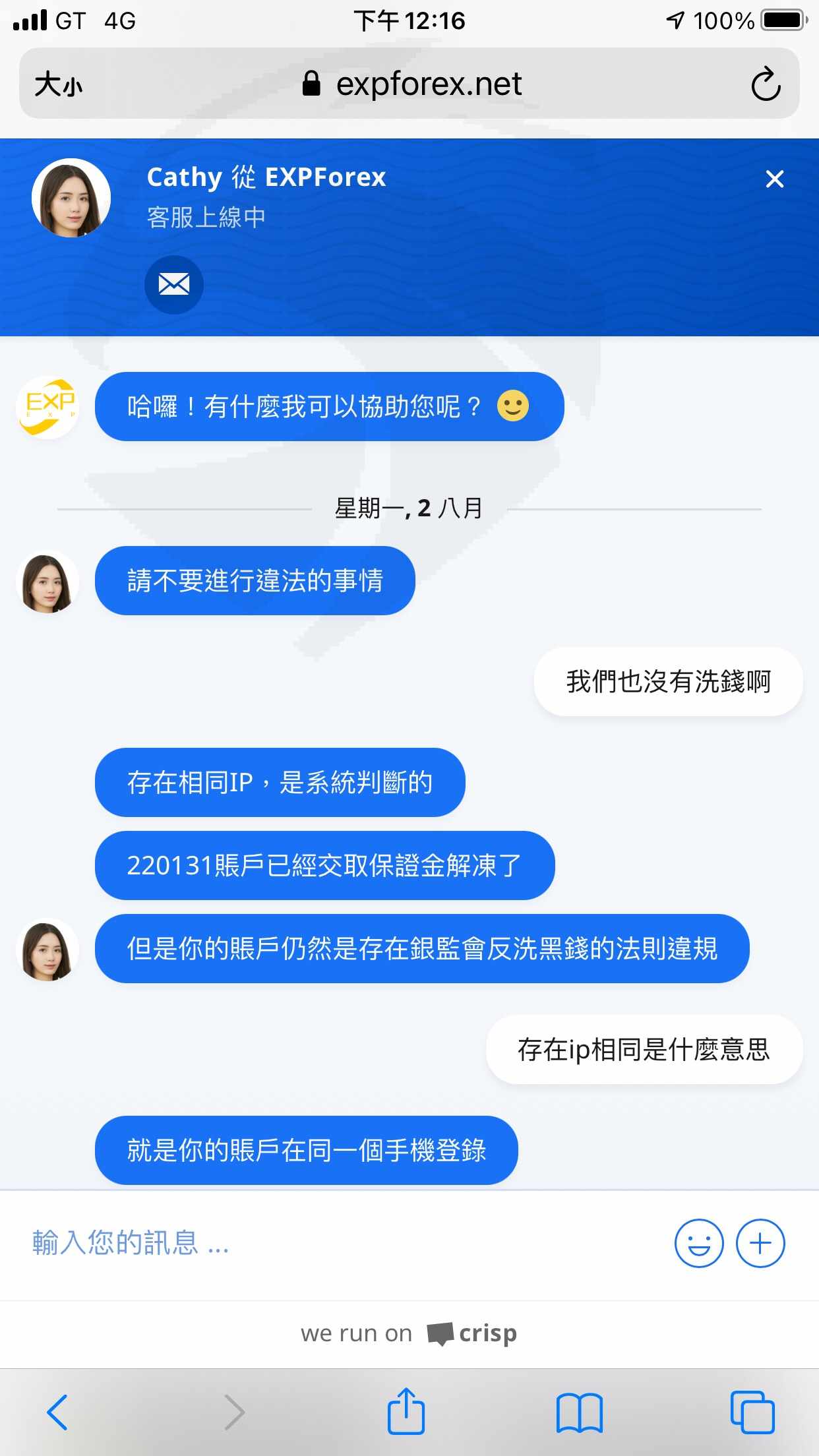Open Safari bookmarks
The width and height of the screenshot is (819, 1456).
point(580,1413)
